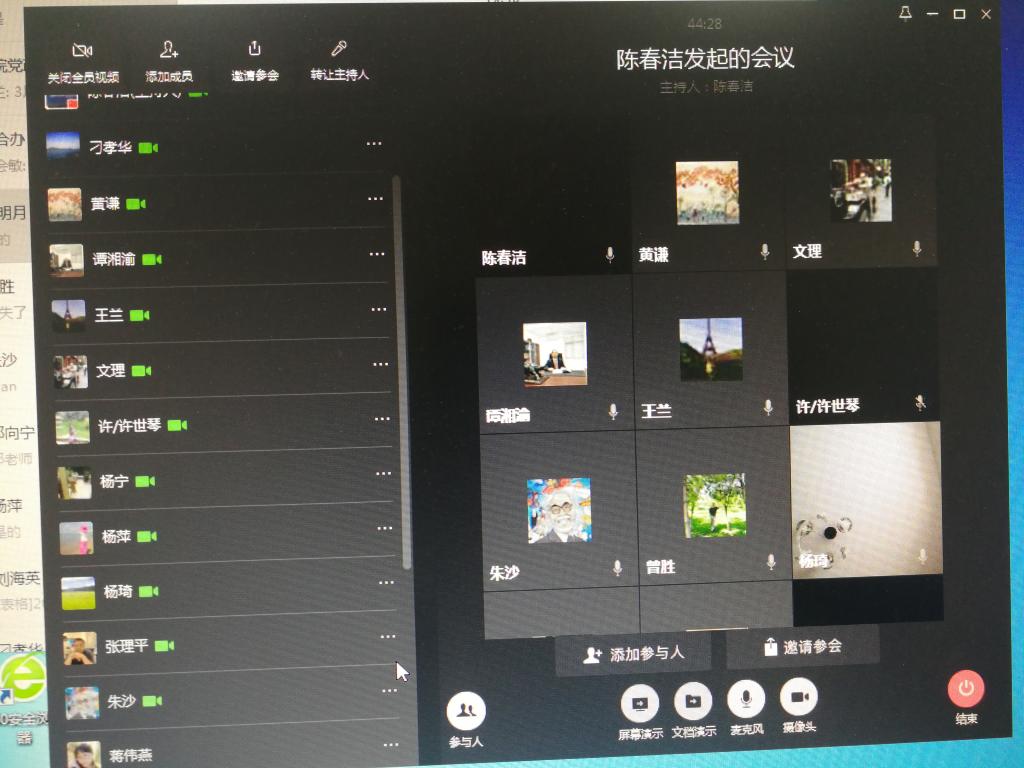
Task: Open the more options for 黄谦
Action: 375,199
